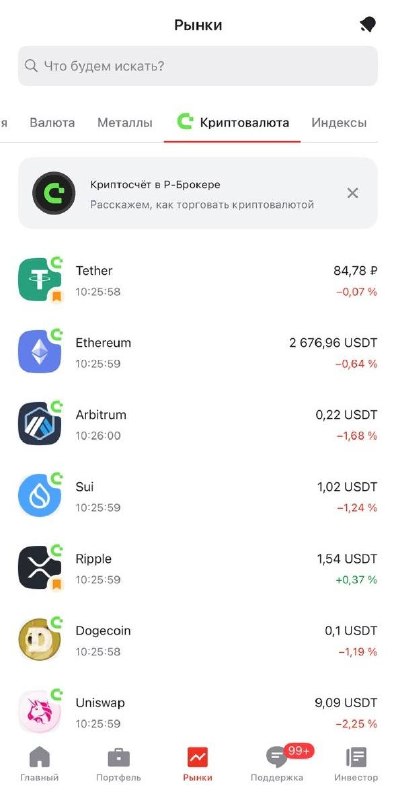The height and width of the screenshot is (800, 396).
Task: Open the notifications bell
Action: coord(367,25)
